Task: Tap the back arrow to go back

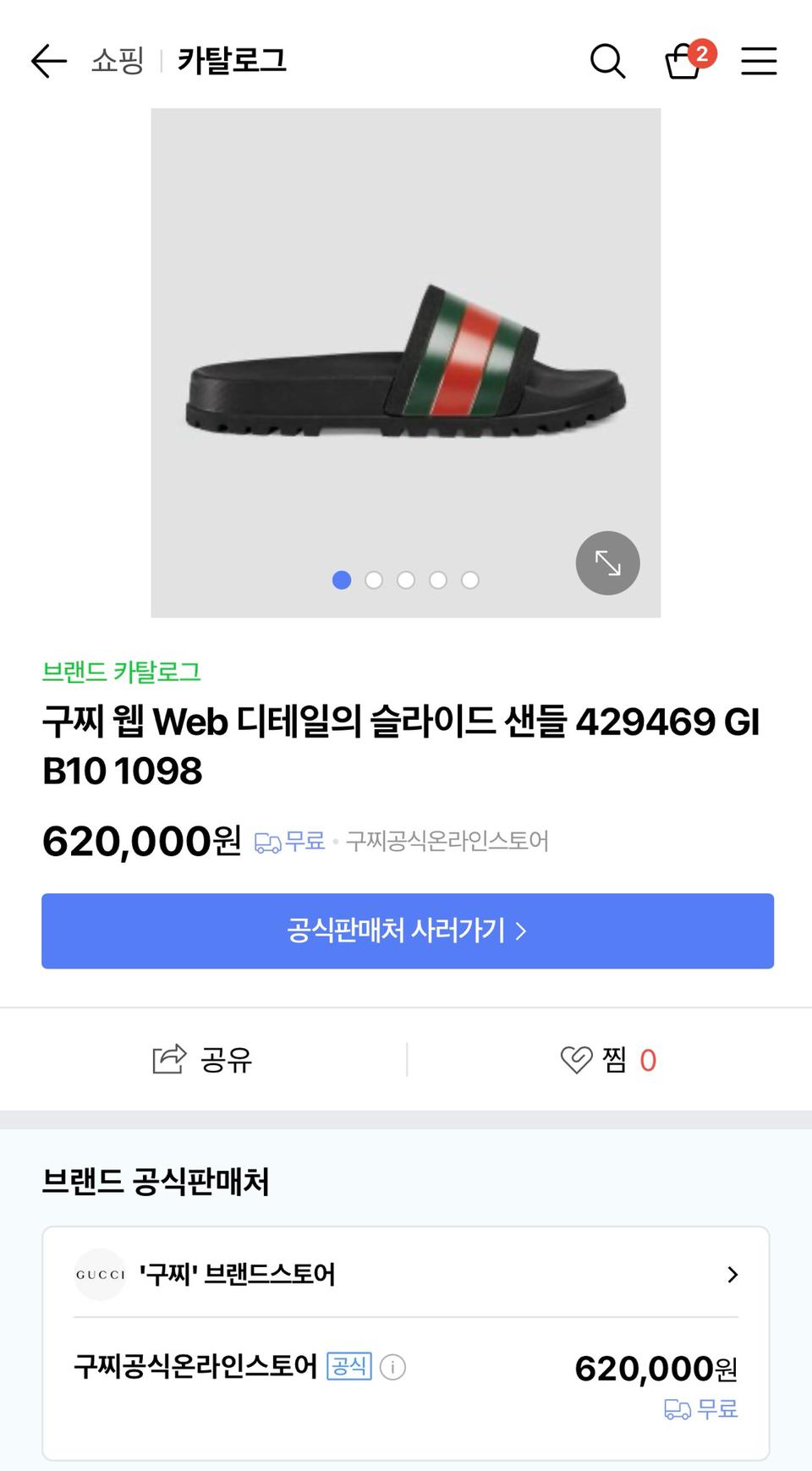Action: tap(47, 61)
